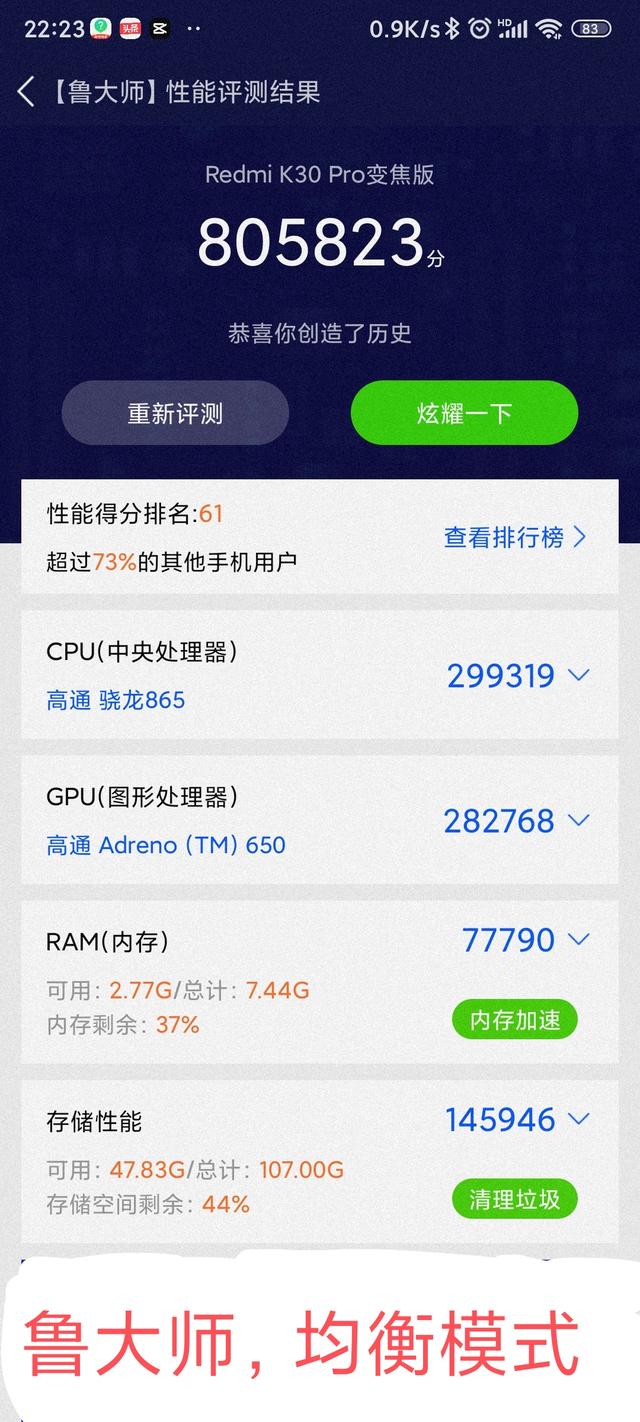Expand the RAM score 77790 details
The height and width of the screenshot is (1422, 640).
[x=578, y=940]
